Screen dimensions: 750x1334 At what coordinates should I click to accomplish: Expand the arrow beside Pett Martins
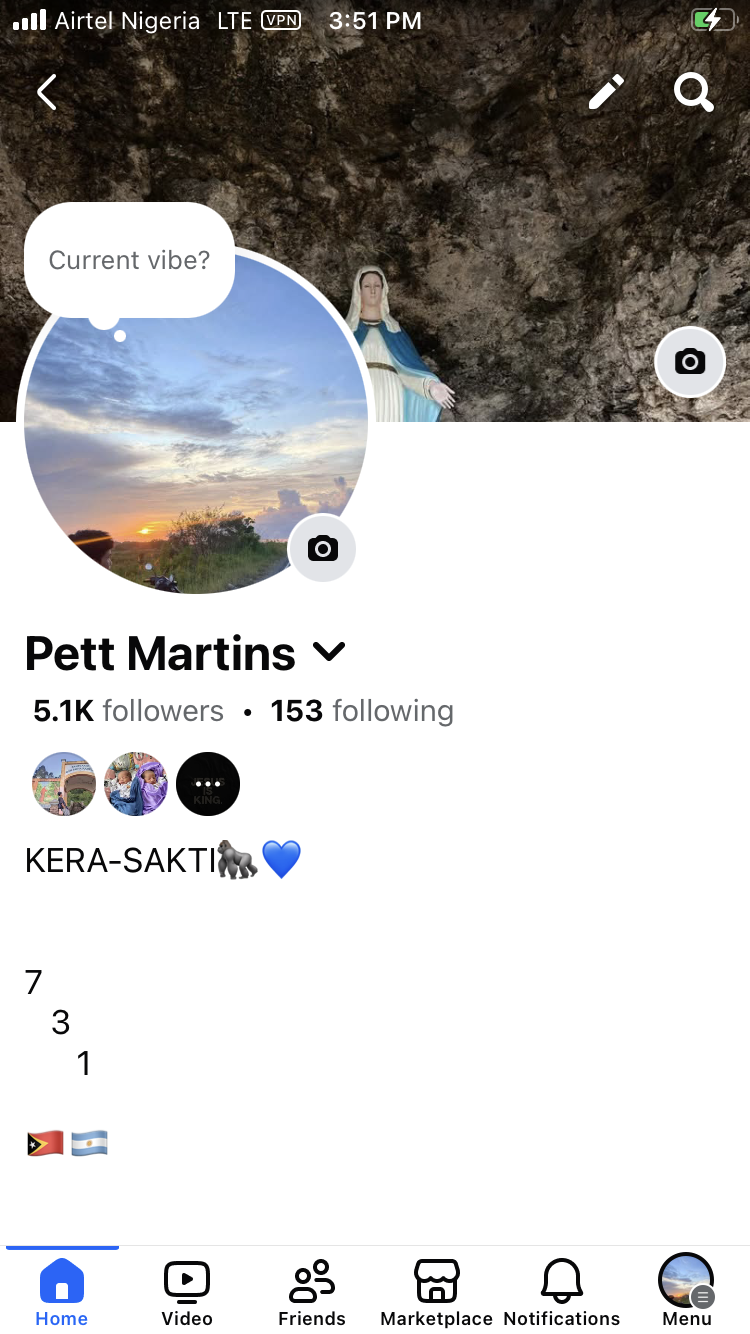coord(329,653)
